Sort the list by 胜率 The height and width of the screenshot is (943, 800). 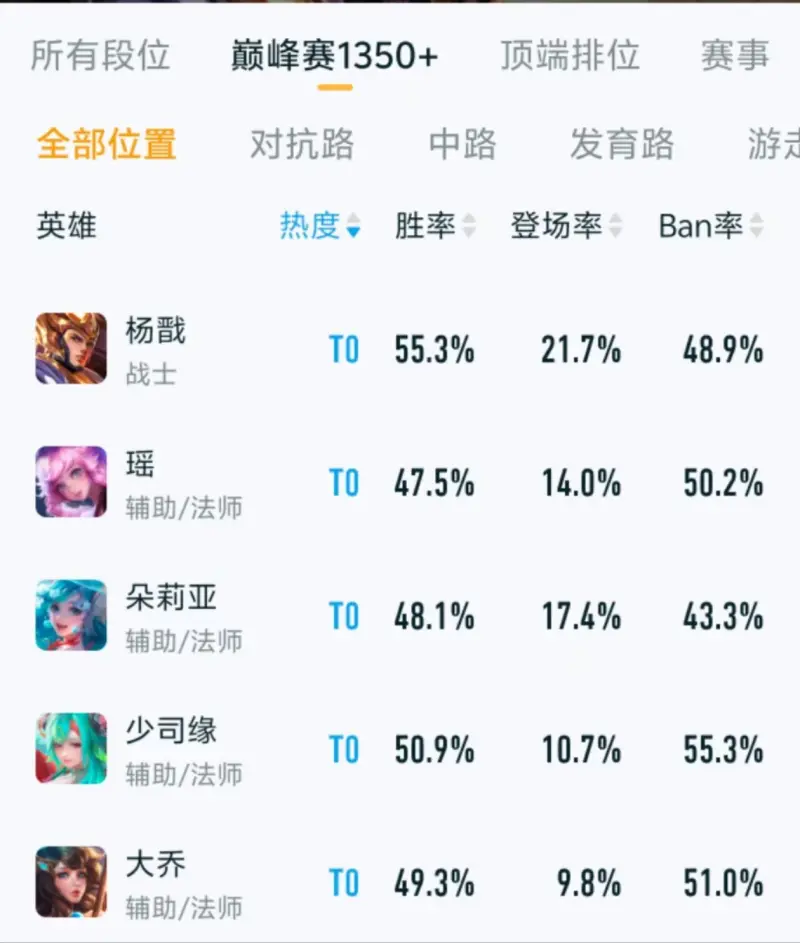point(435,226)
